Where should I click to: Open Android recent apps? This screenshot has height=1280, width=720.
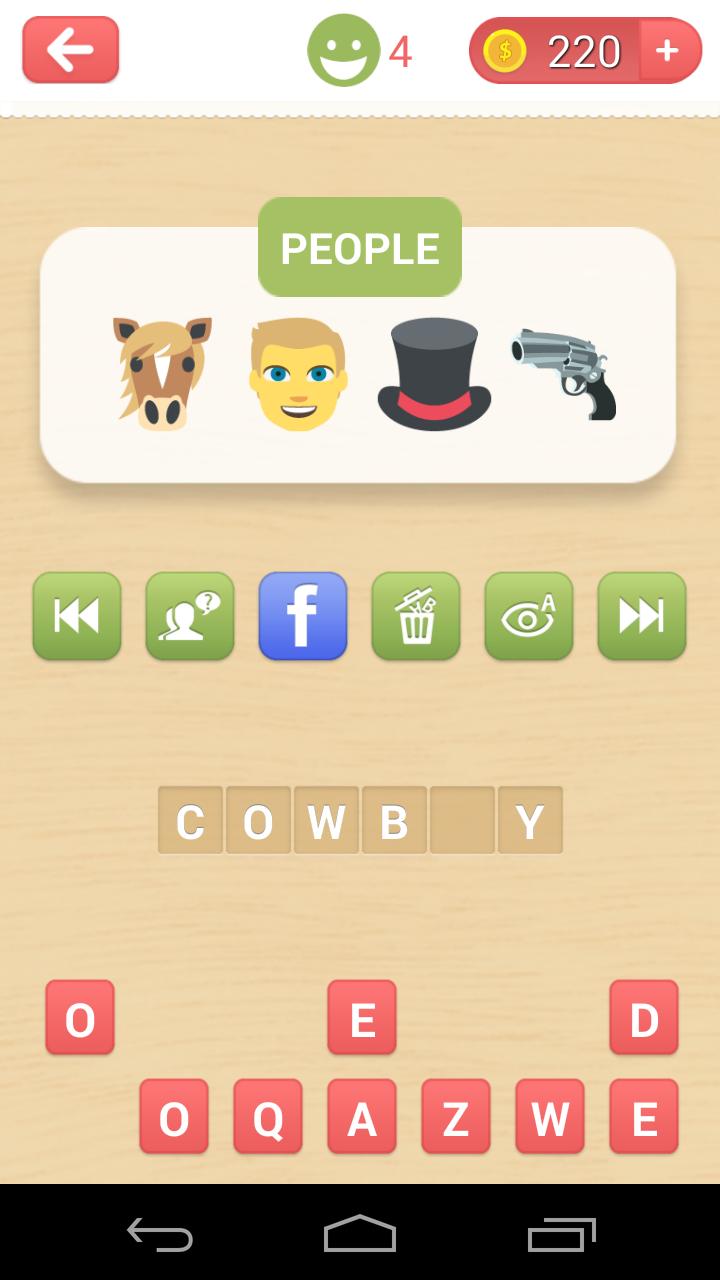click(561, 1234)
